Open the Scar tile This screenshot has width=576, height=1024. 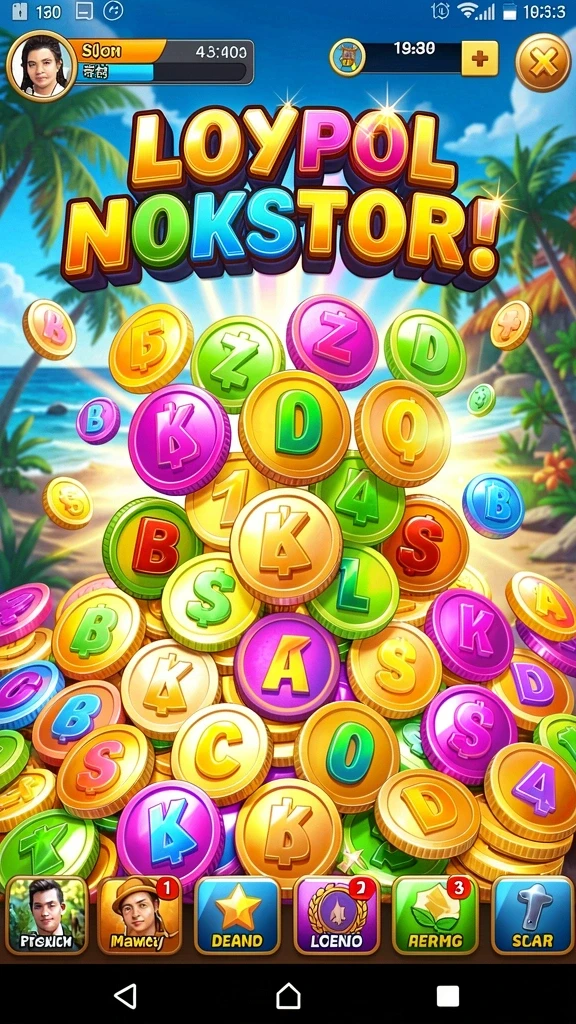pos(532,914)
